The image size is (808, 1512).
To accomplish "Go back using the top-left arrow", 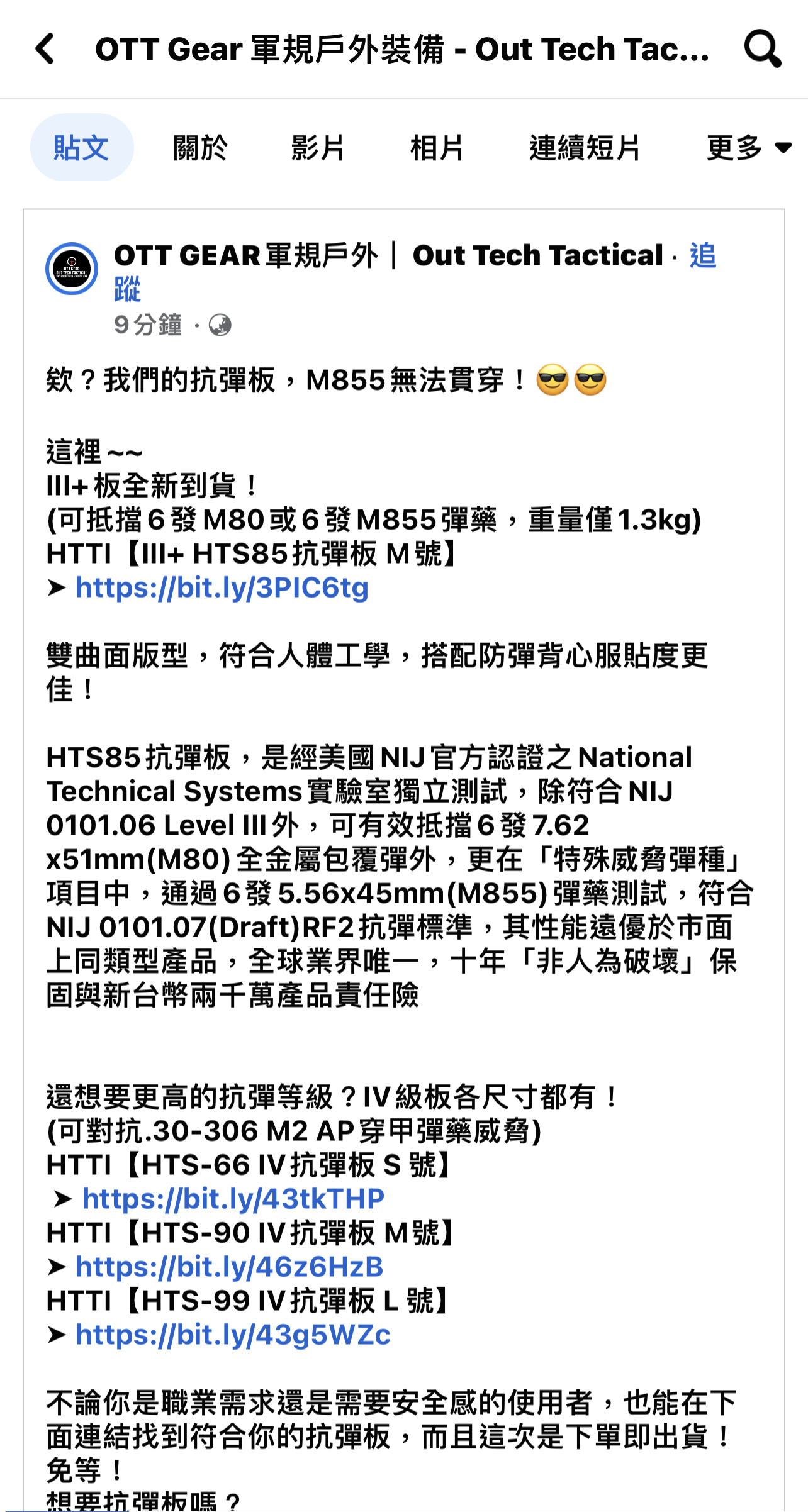I will click(45, 49).
